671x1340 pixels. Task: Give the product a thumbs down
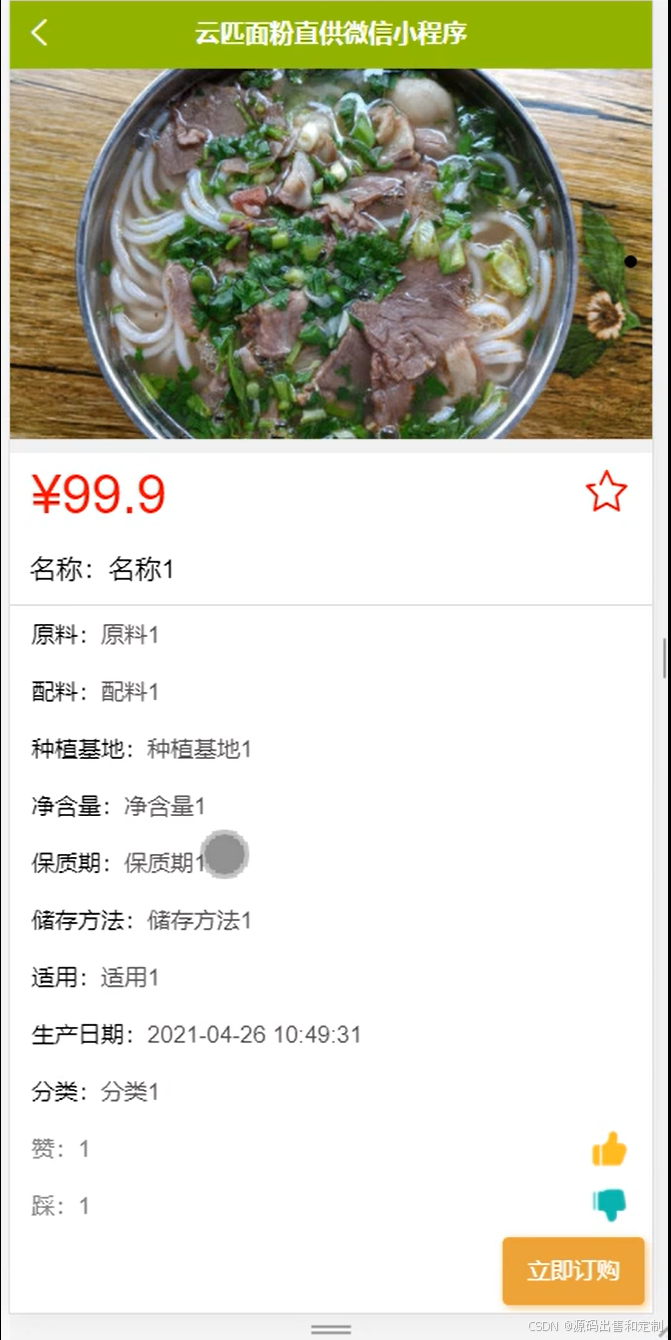pyautogui.click(x=609, y=1205)
